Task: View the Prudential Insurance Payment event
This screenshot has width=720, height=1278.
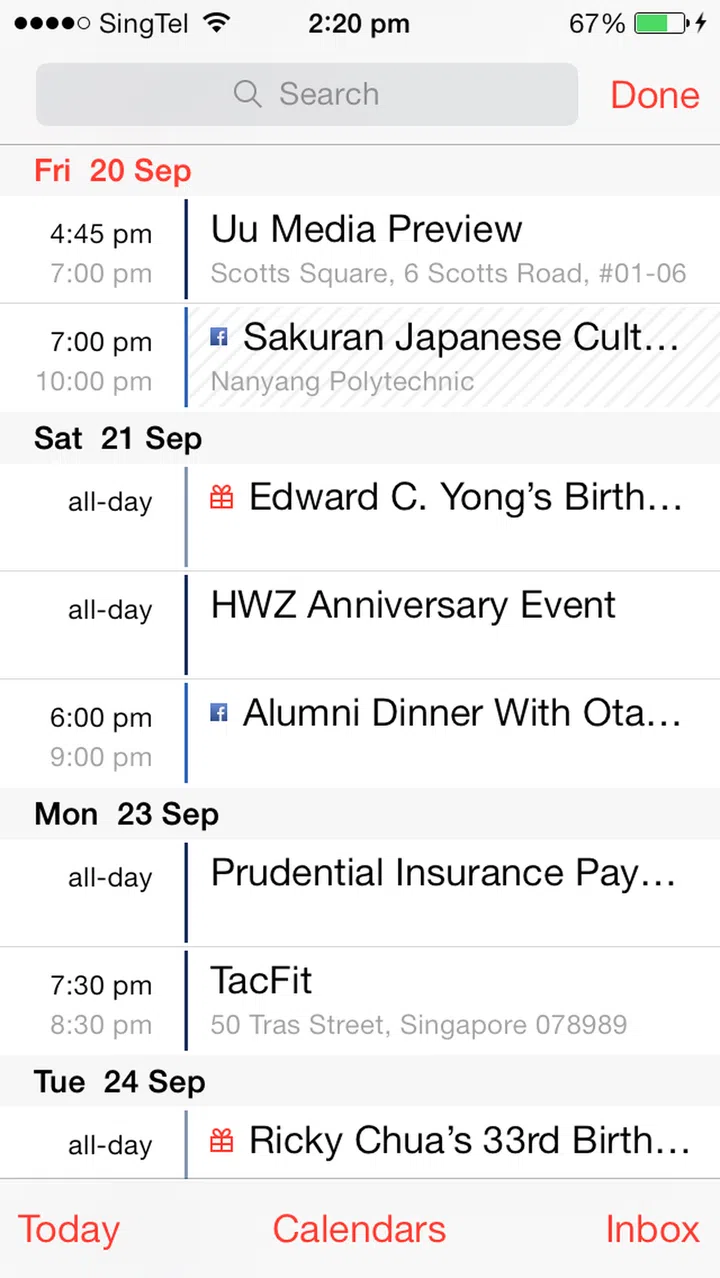Action: click(x=447, y=893)
